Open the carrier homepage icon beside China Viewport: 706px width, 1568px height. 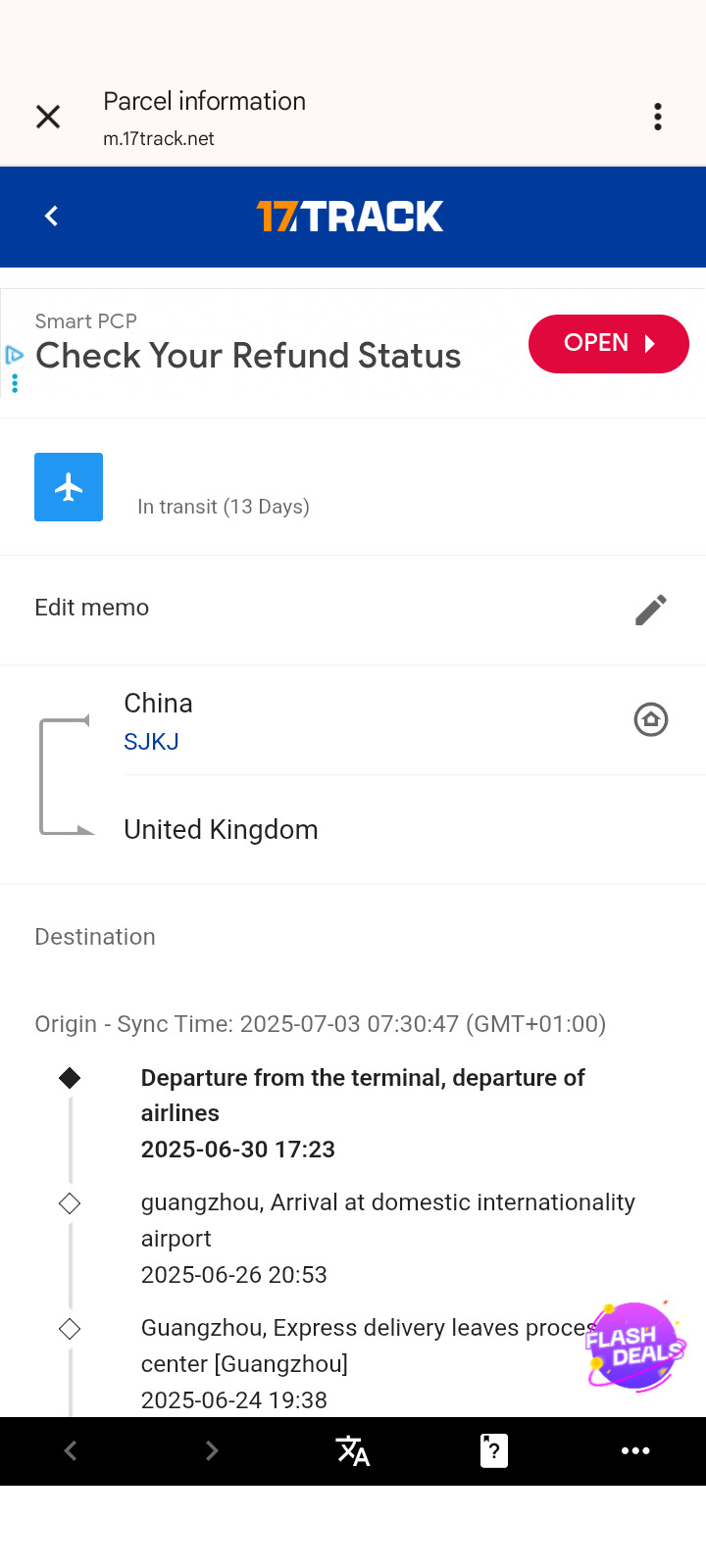click(650, 720)
